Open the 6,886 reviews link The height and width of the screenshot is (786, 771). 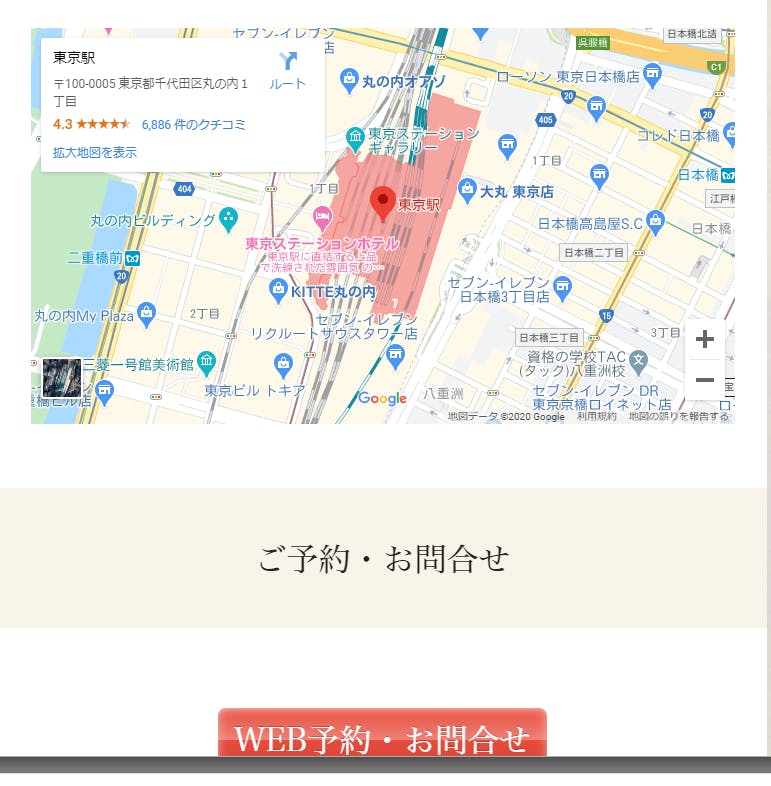click(193, 125)
